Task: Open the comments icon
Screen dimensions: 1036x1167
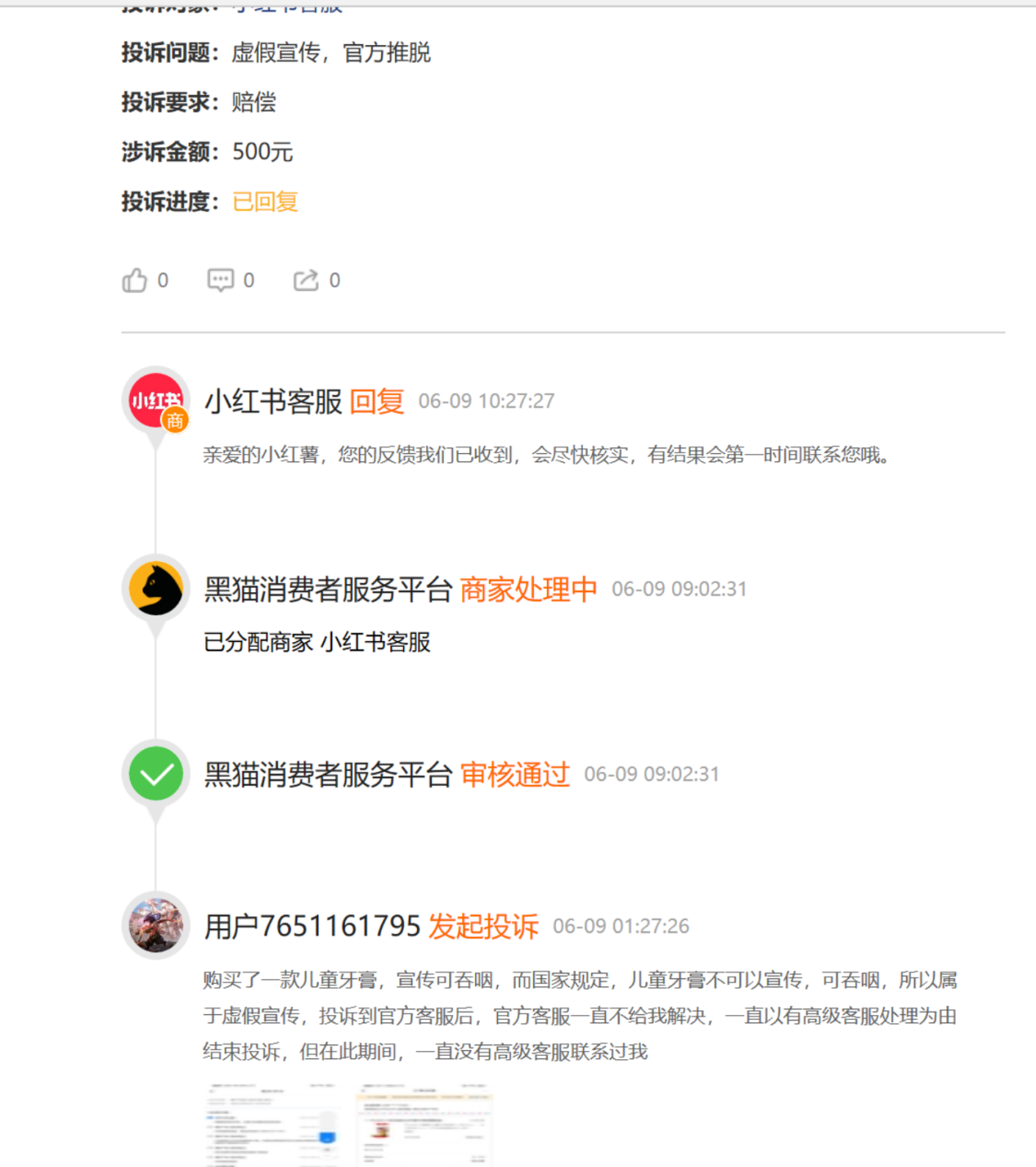Action: point(220,280)
